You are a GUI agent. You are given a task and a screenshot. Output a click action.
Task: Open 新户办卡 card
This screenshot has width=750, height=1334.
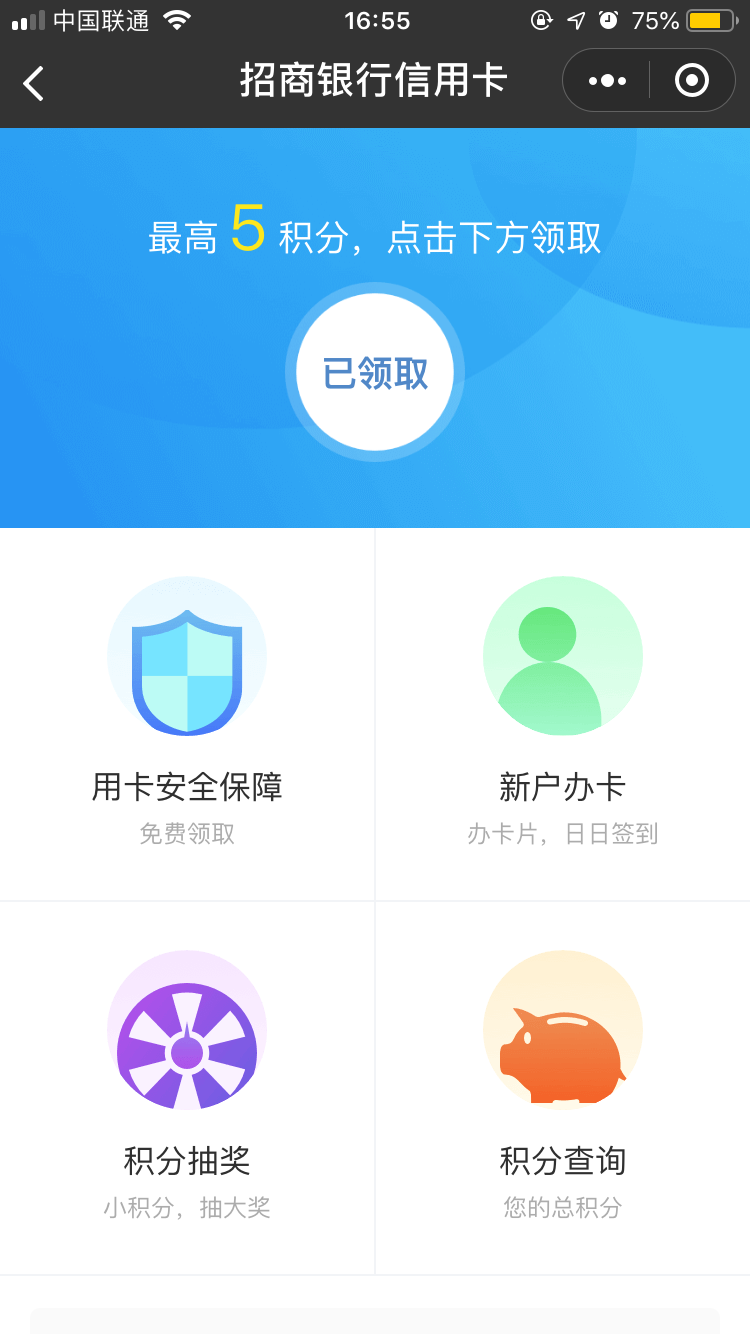pyautogui.click(x=563, y=714)
